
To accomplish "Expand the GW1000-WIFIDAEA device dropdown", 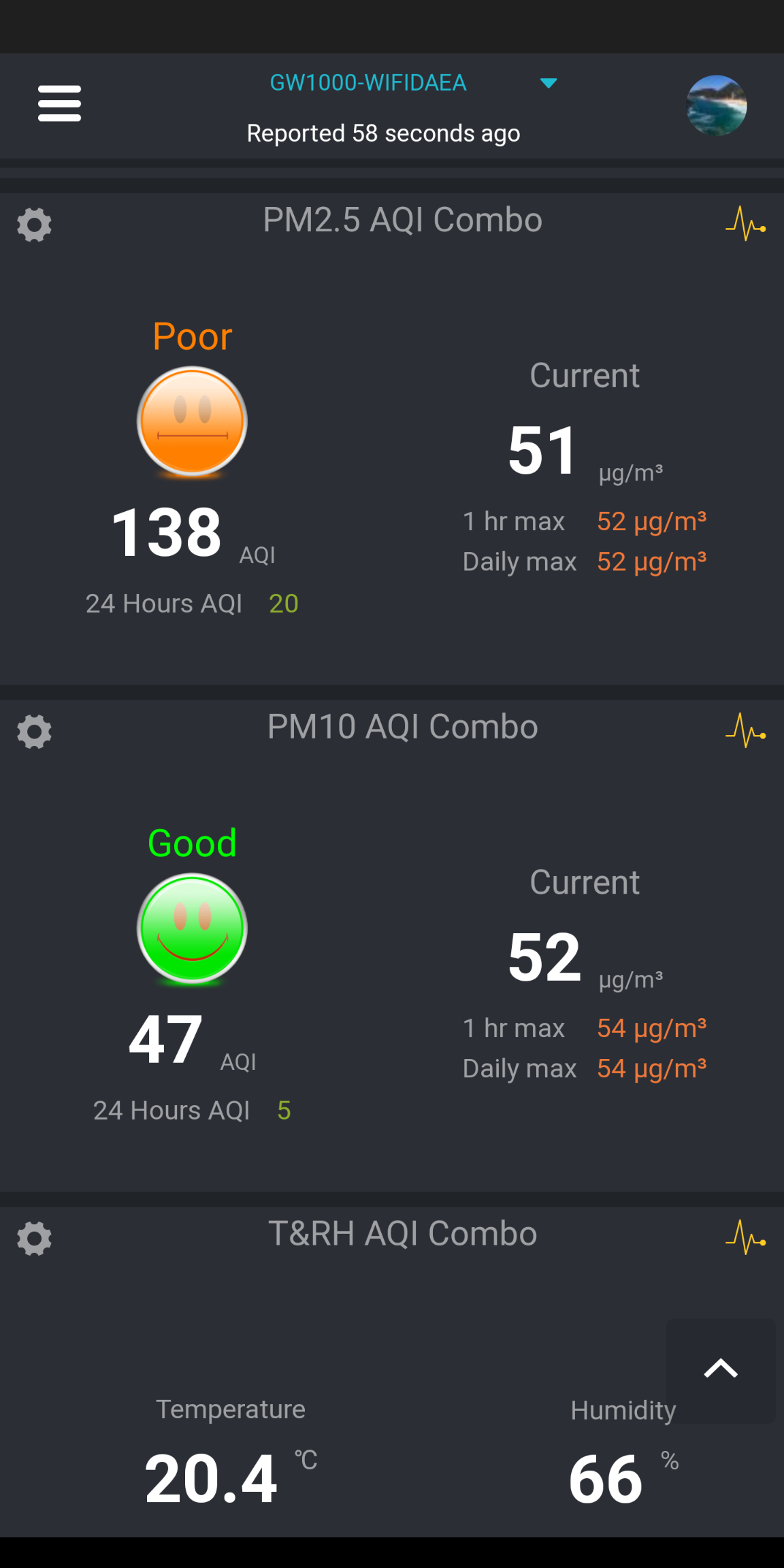I will coord(548,83).
